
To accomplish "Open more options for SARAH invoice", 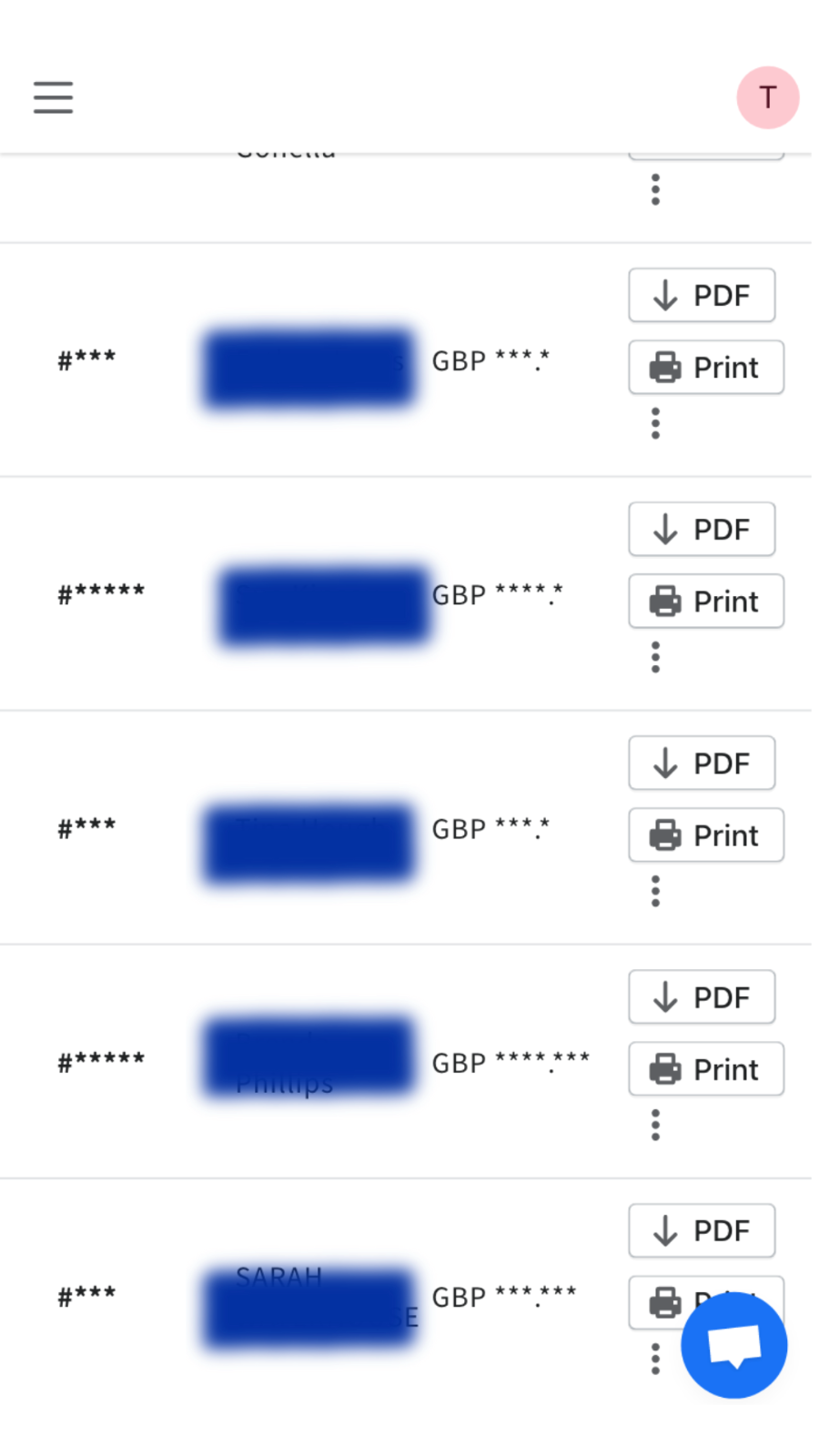I will tap(655, 1359).
